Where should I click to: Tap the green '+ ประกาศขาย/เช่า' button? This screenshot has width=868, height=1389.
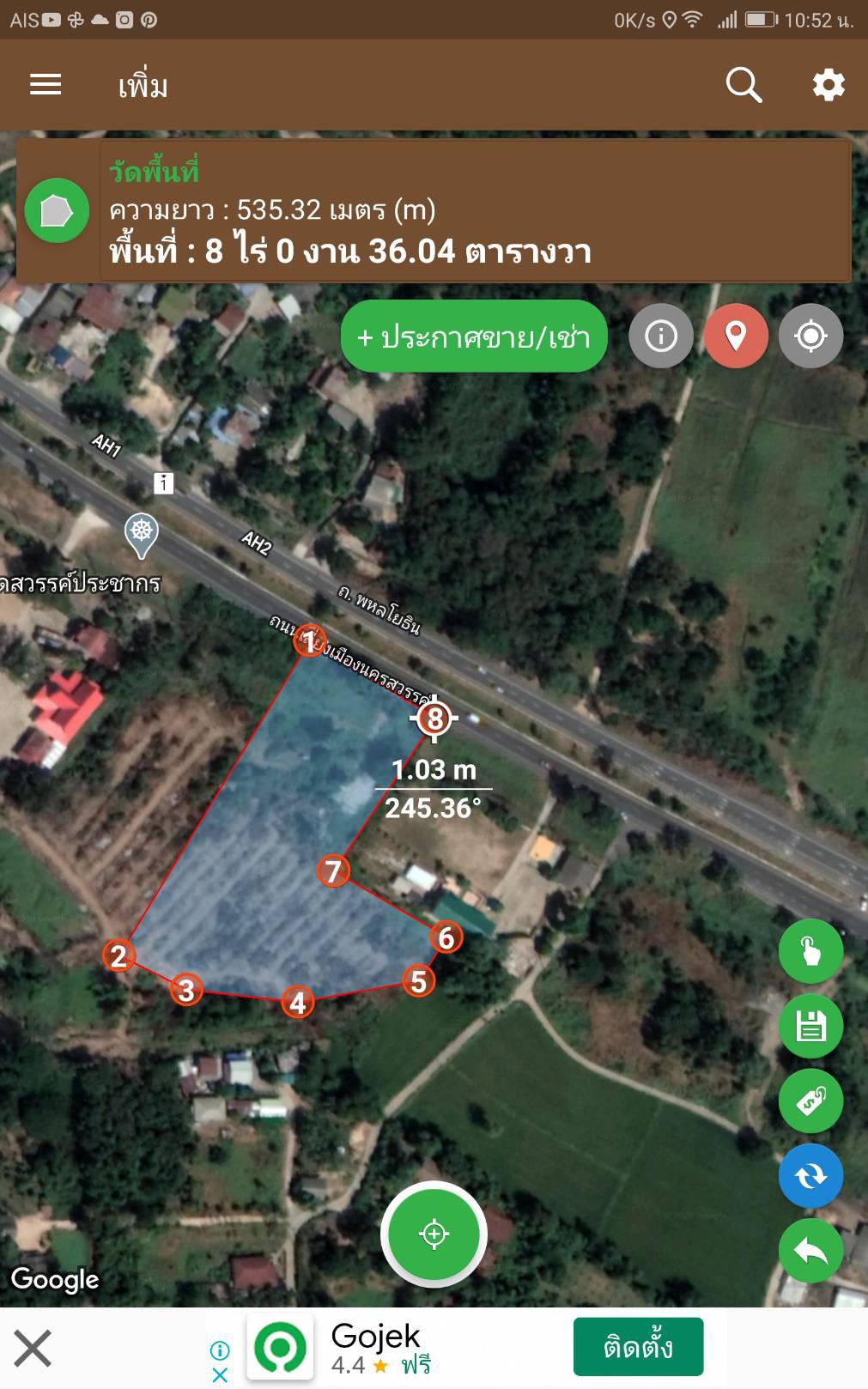point(474,337)
